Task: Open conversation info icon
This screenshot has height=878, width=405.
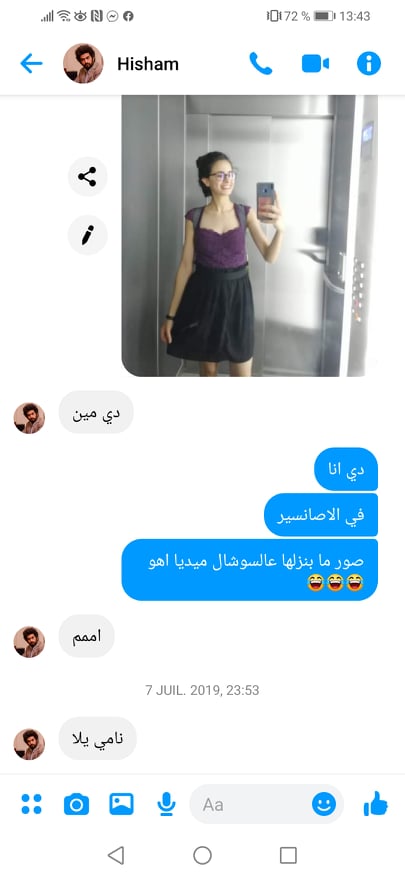Action: pos(369,64)
